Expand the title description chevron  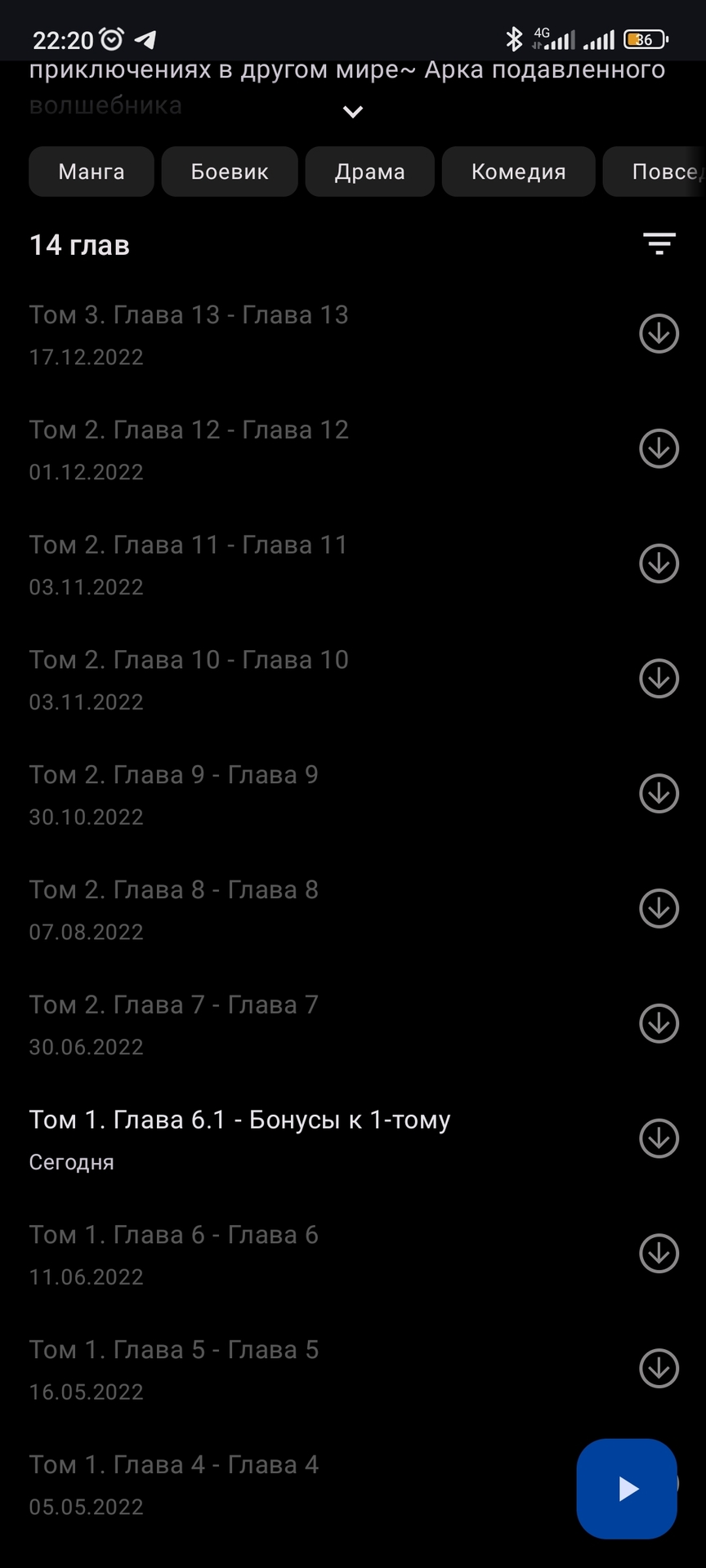tap(352, 112)
